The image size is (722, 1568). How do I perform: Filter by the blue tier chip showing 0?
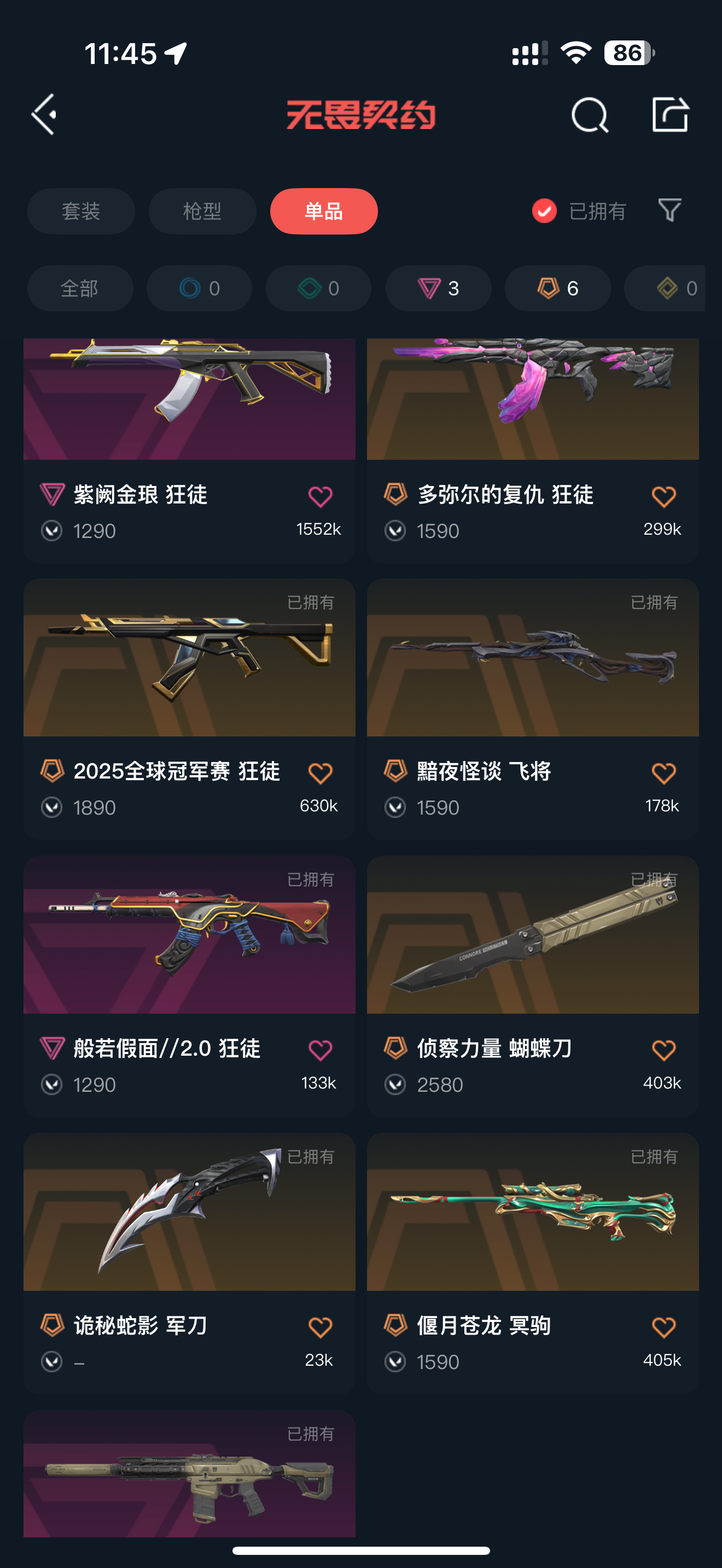(199, 288)
